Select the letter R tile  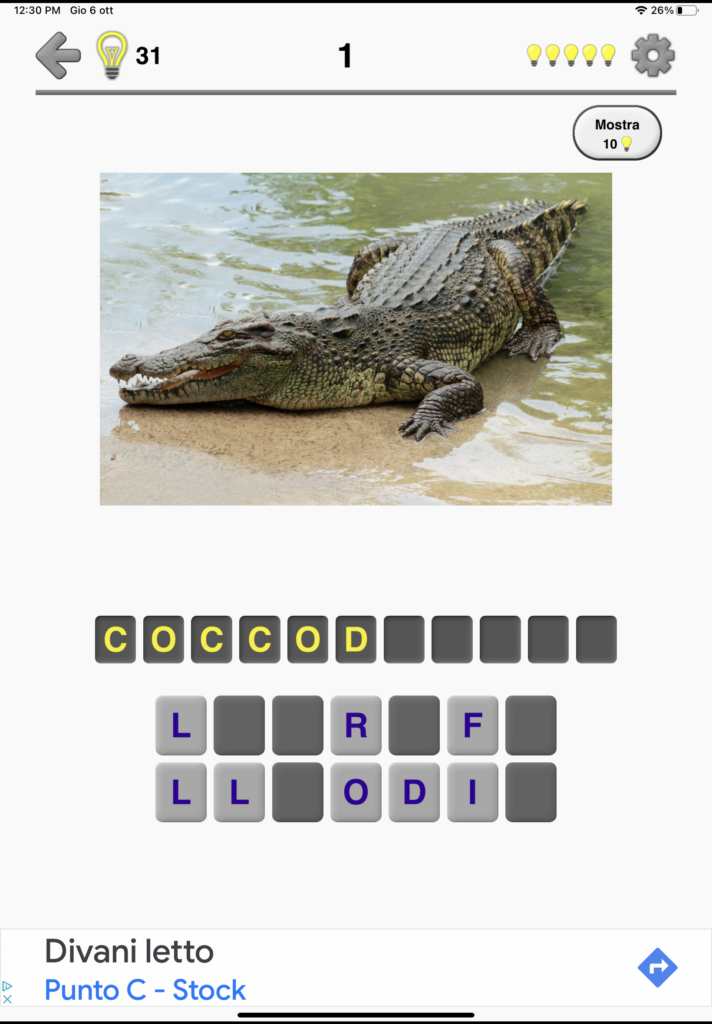(356, 725)
